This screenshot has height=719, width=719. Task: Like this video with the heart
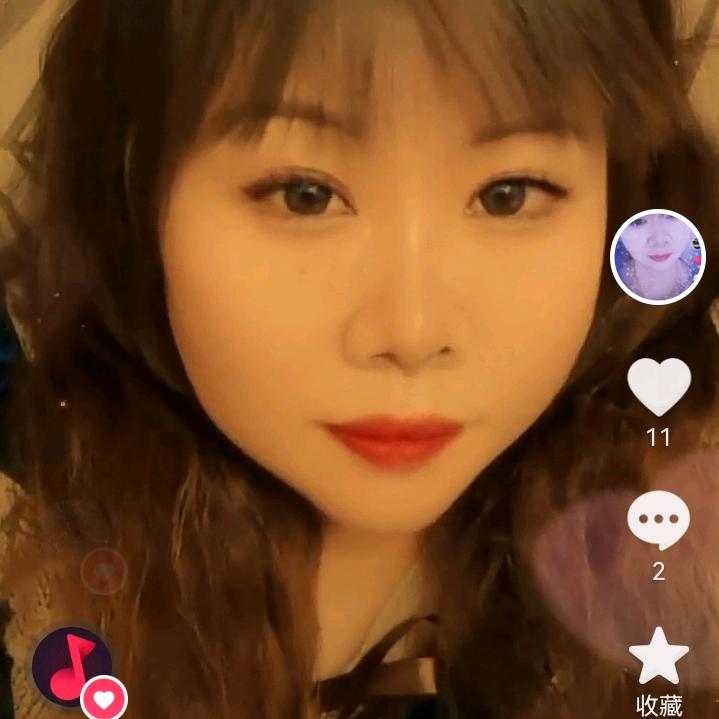(658, 386)
